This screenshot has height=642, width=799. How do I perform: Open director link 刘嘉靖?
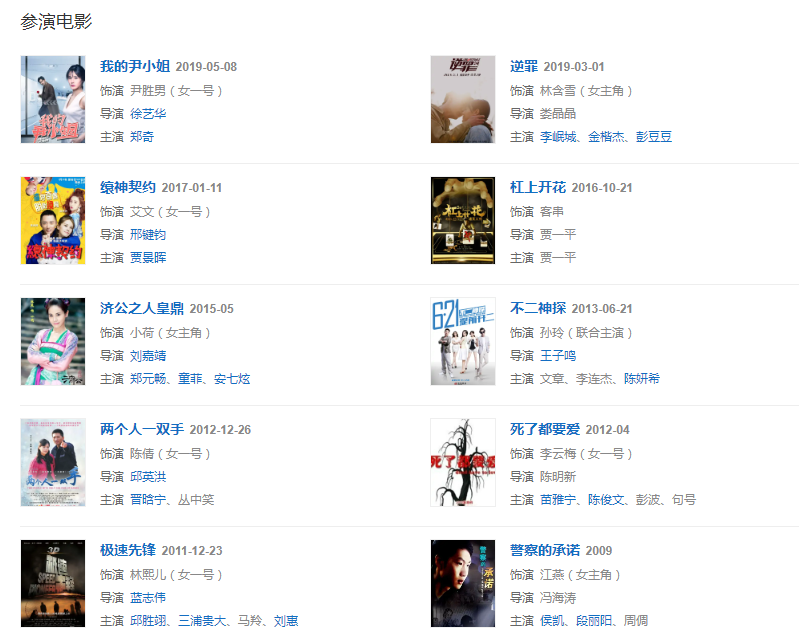coord(148,356)
